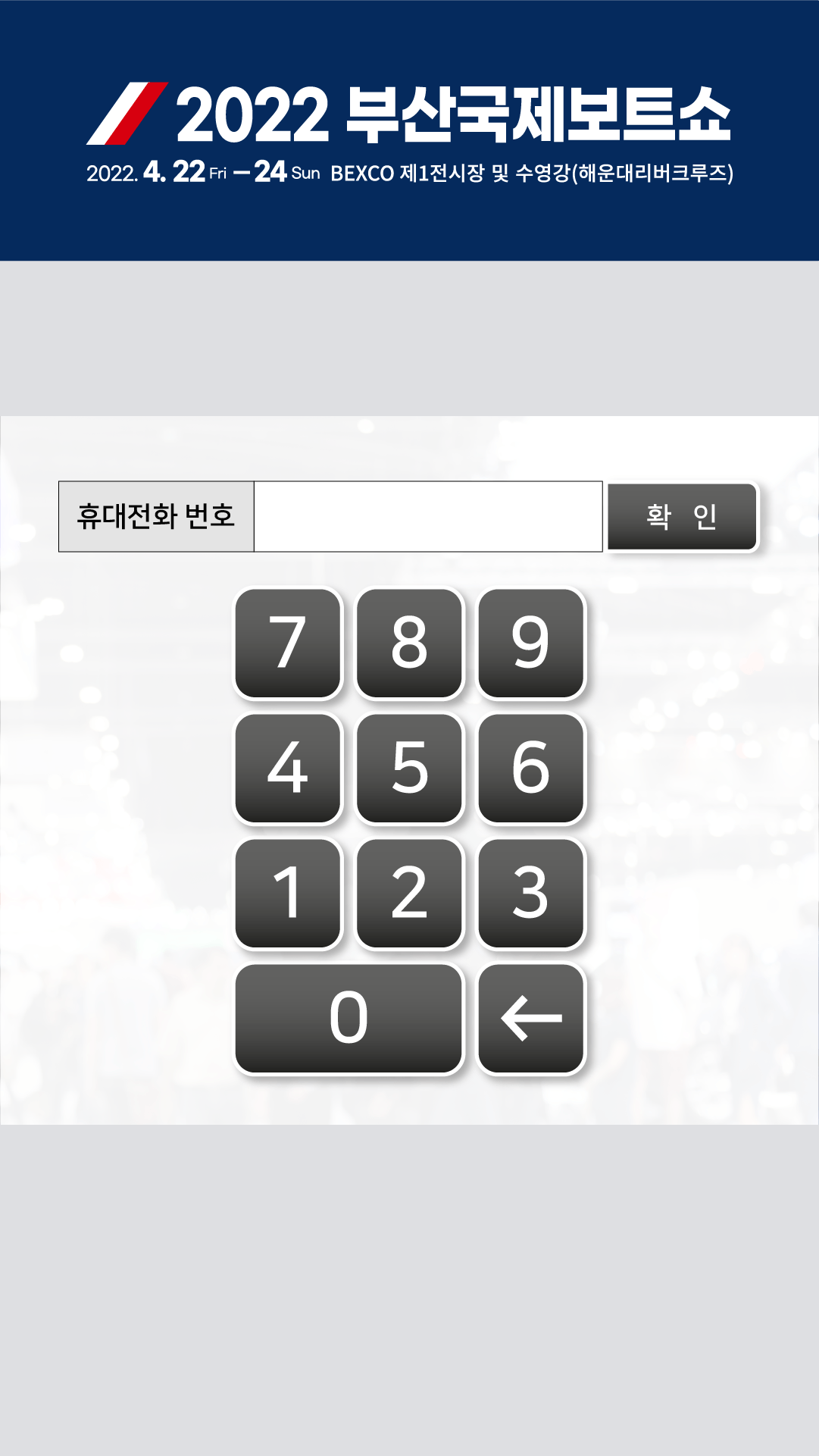Viewport: 819px width, 1456px height.
Task: Enter digit 1 on keypad
Action: click(288, 893)
